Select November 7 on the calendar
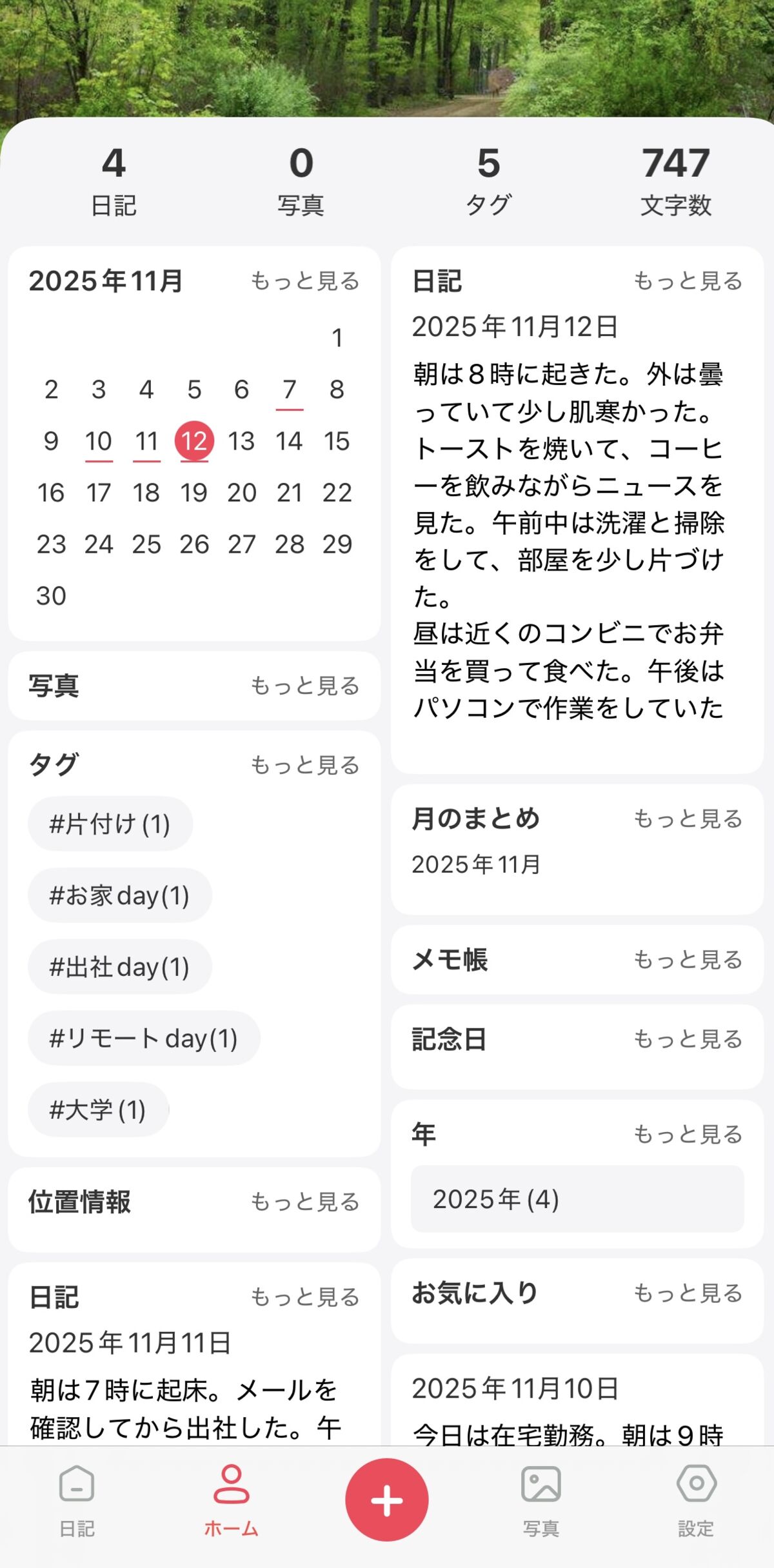 (289, 389)
